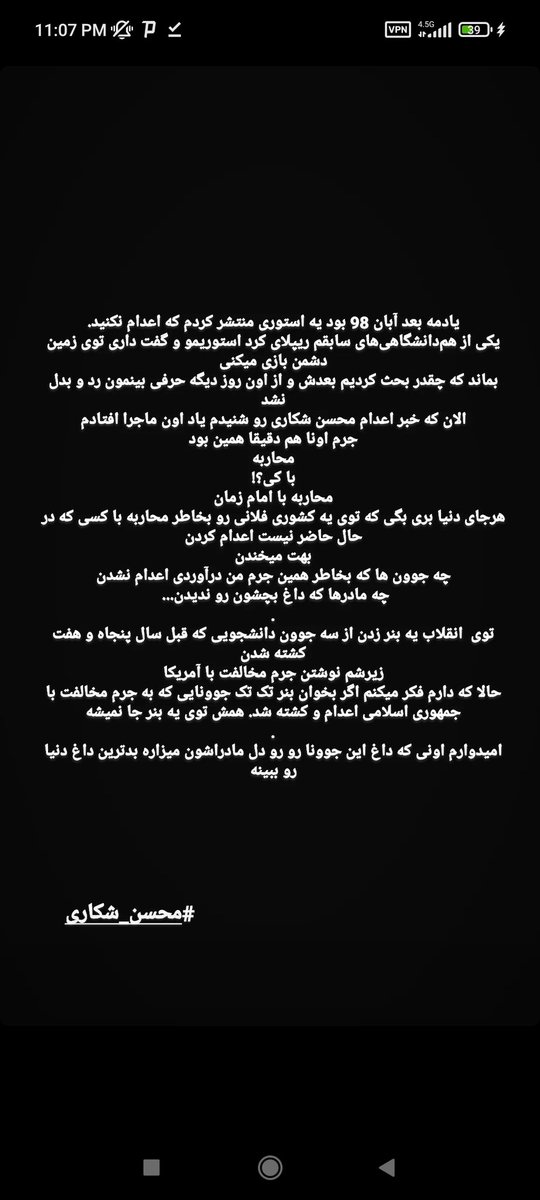Open the #محسن_شکاری hashtag
Screen dimensions: 540x1200
[x=133, y=916]
